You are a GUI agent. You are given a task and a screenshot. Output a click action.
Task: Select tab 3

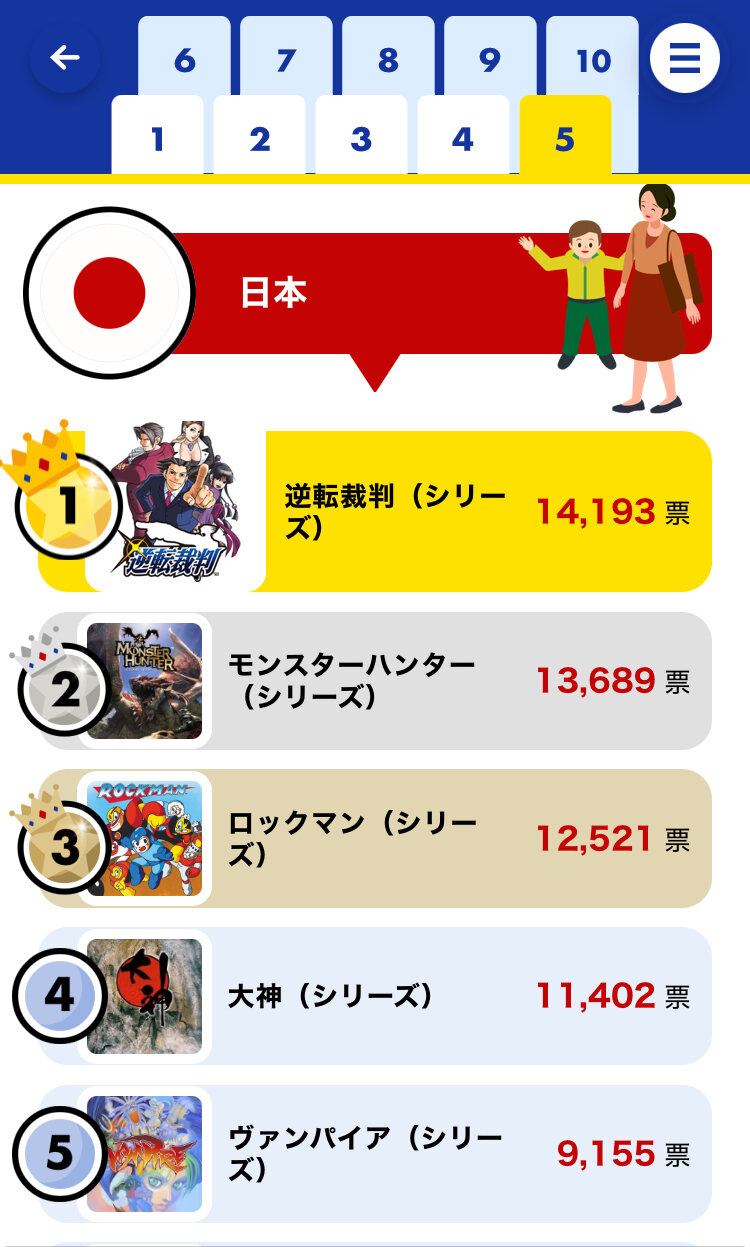(x=361, y=138)
